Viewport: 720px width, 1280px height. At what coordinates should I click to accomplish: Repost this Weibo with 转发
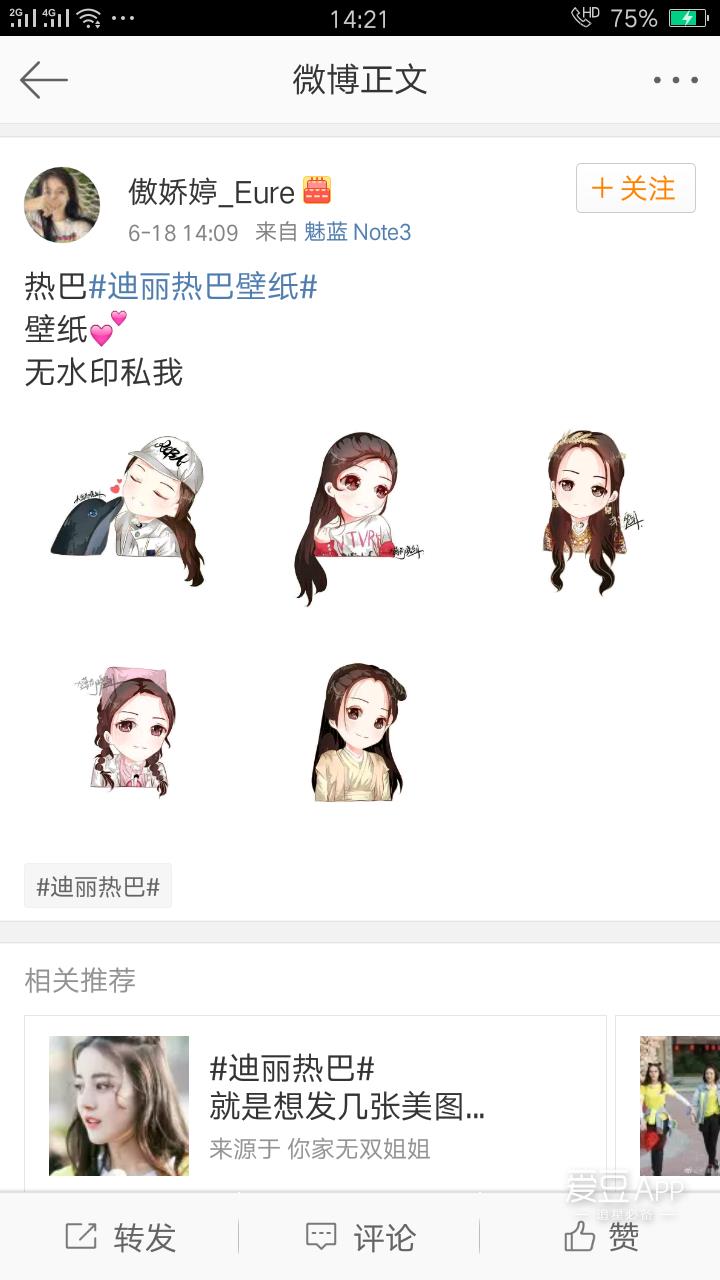click(120, 1237)
